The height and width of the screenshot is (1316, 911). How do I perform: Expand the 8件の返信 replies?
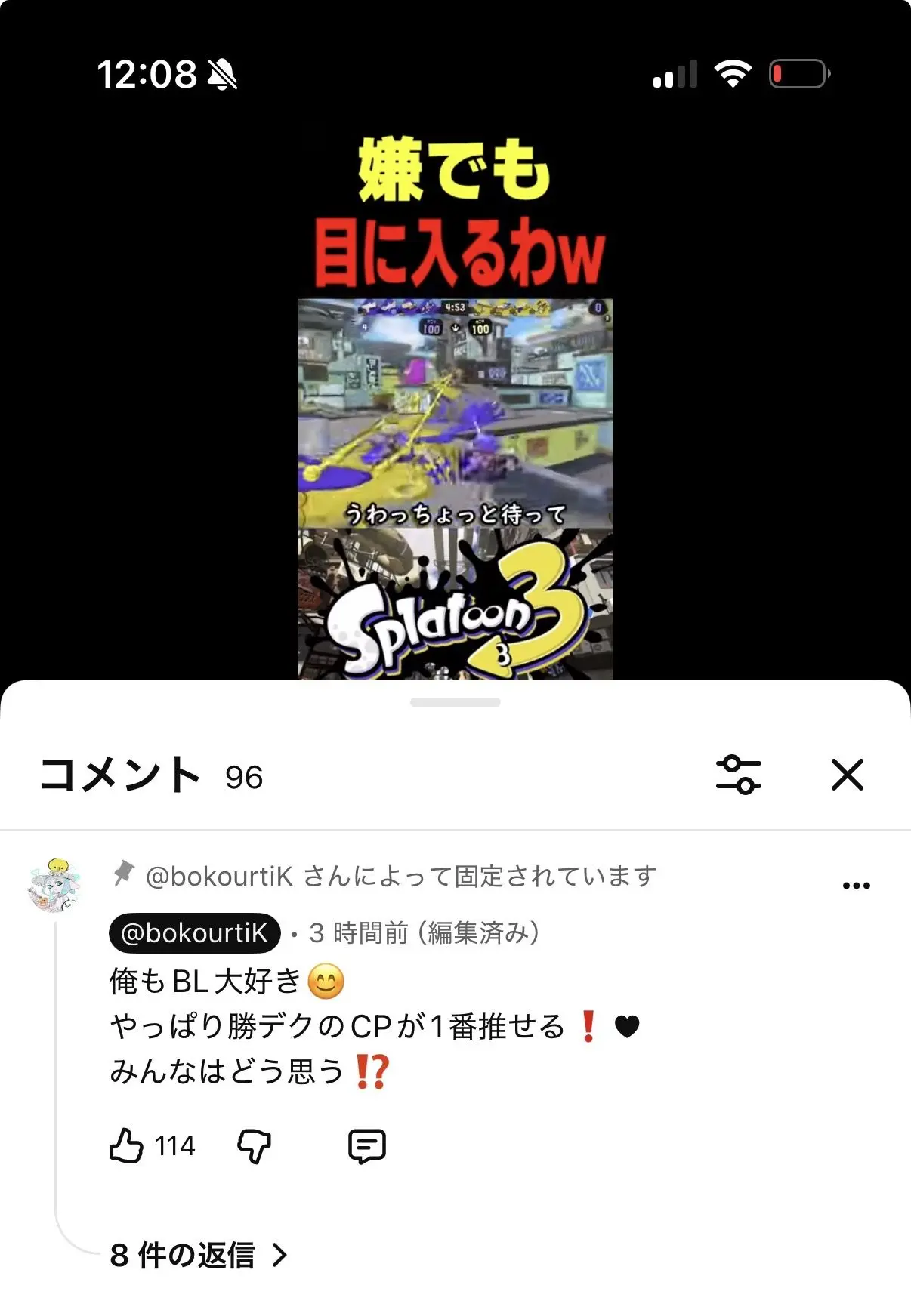pyautogui.click(x=199, y=1256)
